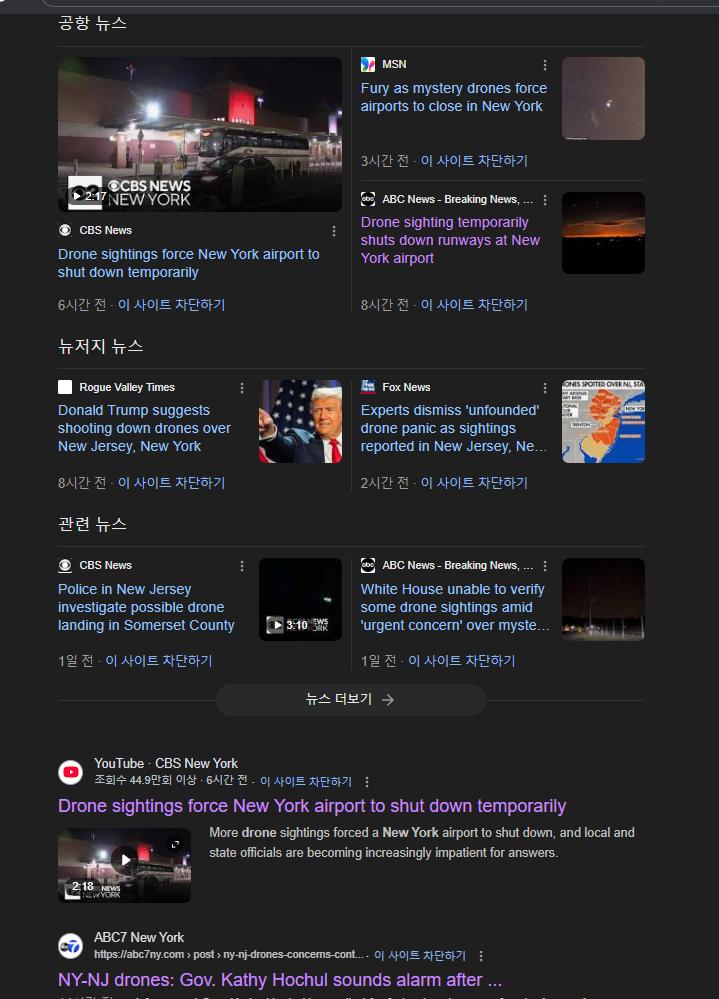The width and height of the screenshot is (719, 999).
Task: Open Fox News article on drone panic
Action: [453, 428]
